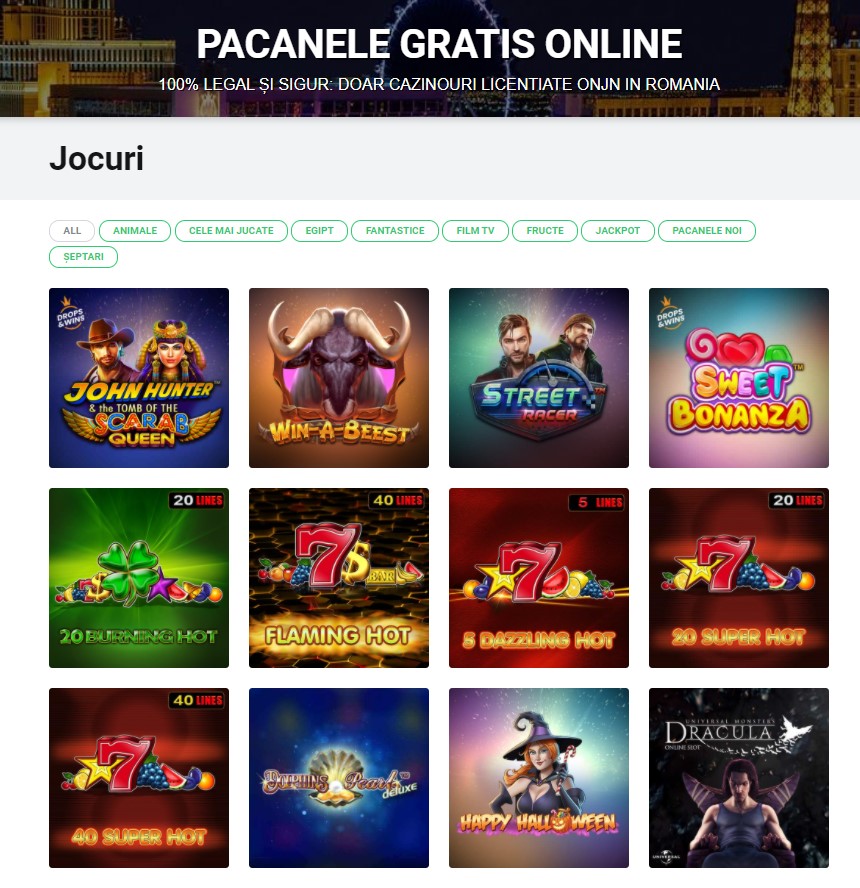Select the JACKPOT category

point(618,231)
